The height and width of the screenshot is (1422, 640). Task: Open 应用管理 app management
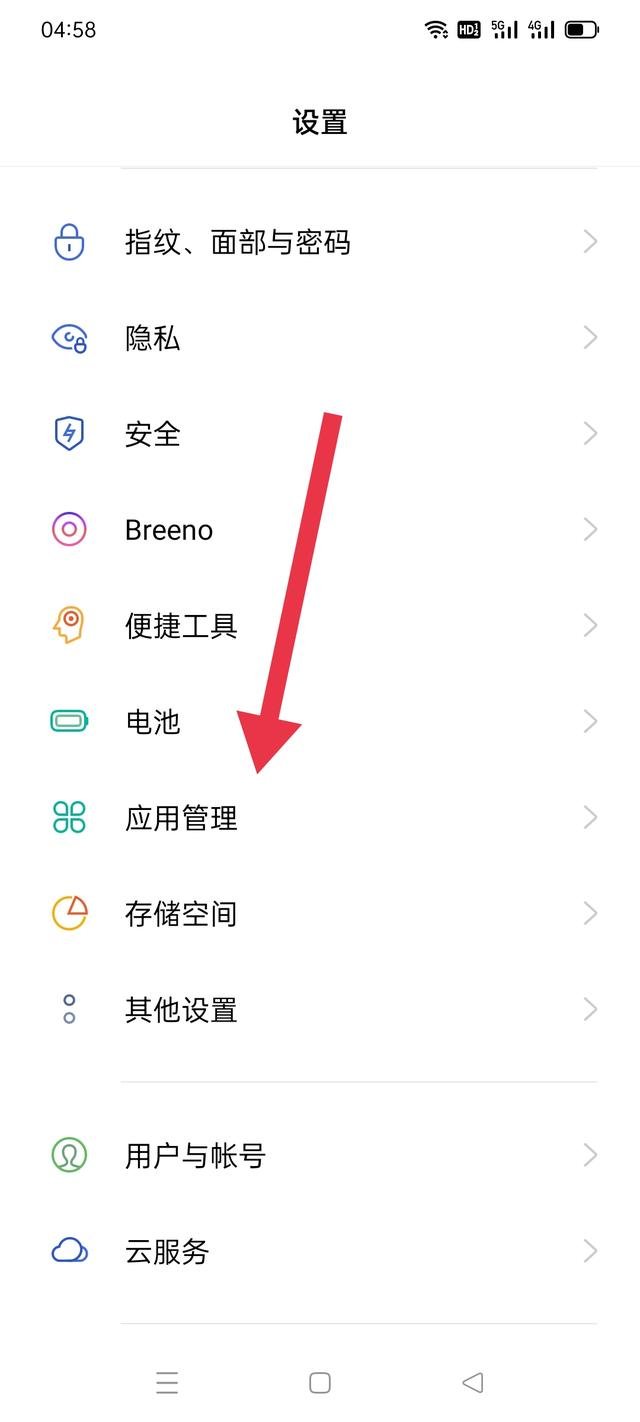click(x=320, y=818)
